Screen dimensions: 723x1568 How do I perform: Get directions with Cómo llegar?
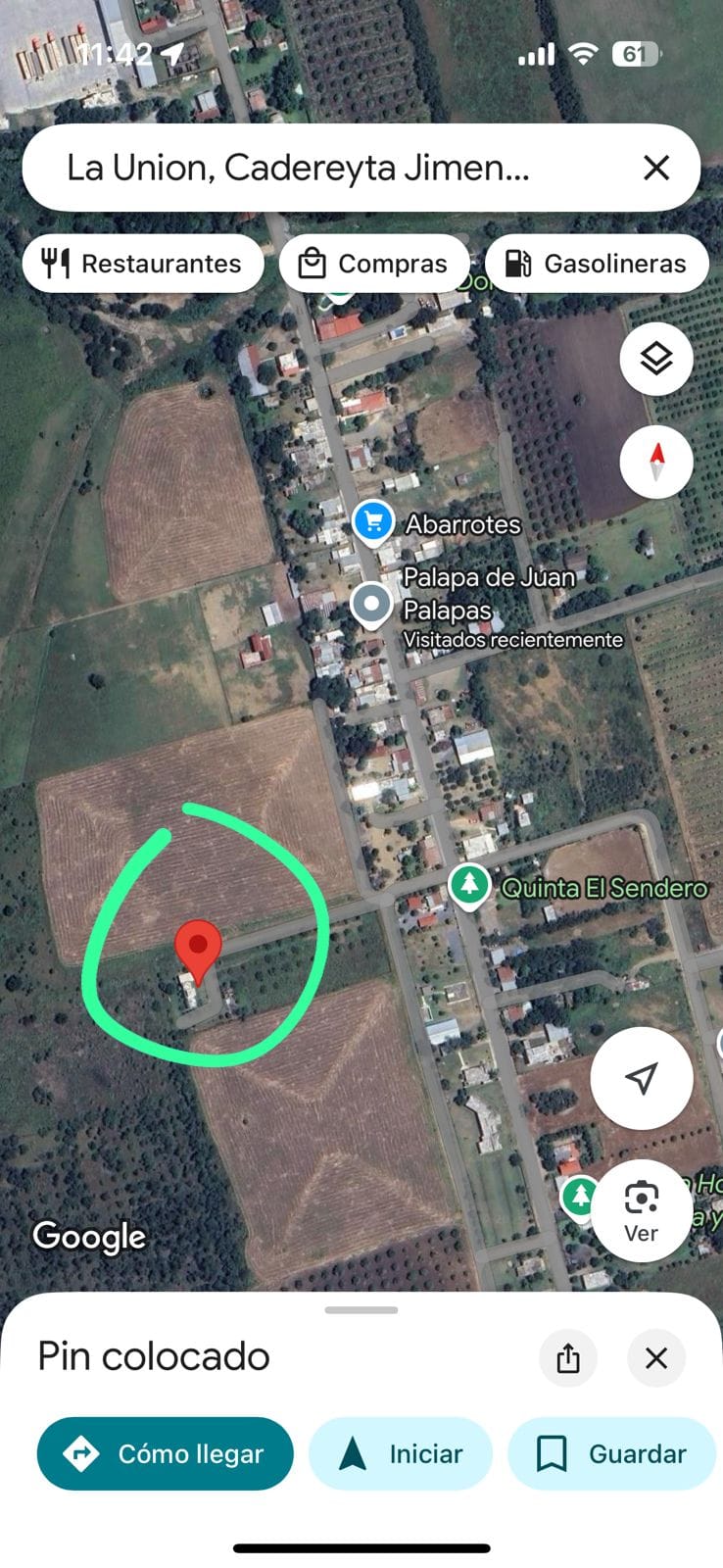pyautogui.click(x=165, y=1453)
